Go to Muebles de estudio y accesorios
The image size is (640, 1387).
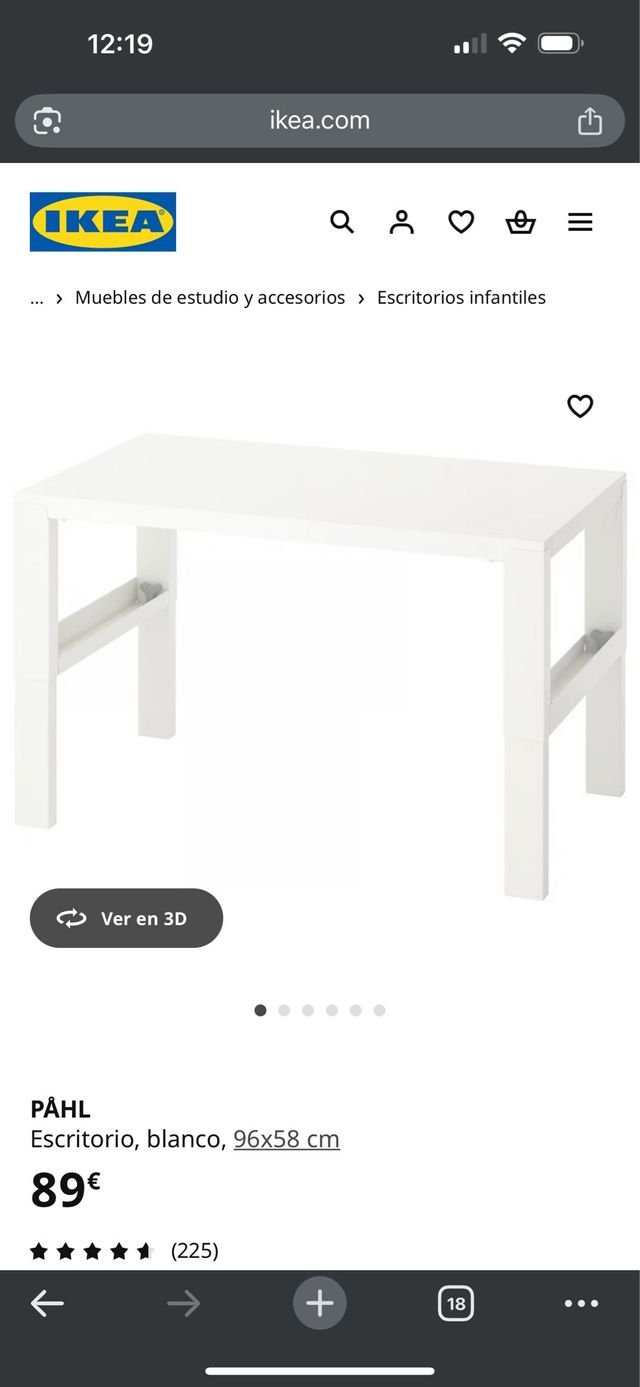point(210,297)
